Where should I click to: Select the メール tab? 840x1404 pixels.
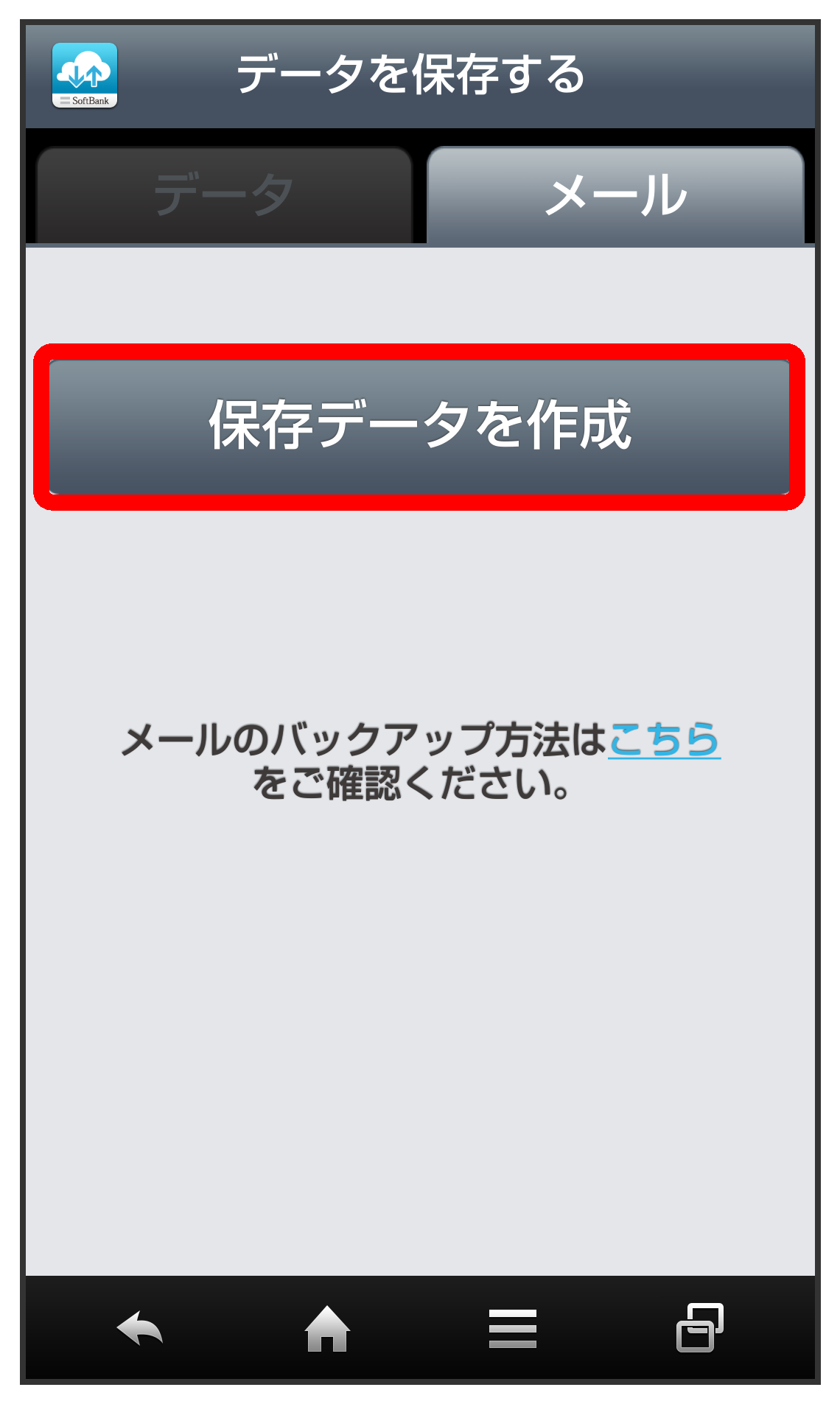point(615,195)
